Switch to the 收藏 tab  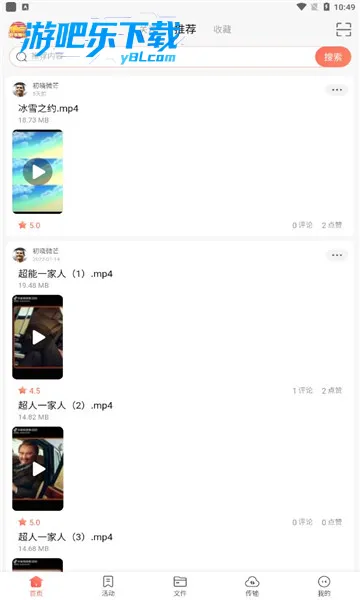(222, 29)
